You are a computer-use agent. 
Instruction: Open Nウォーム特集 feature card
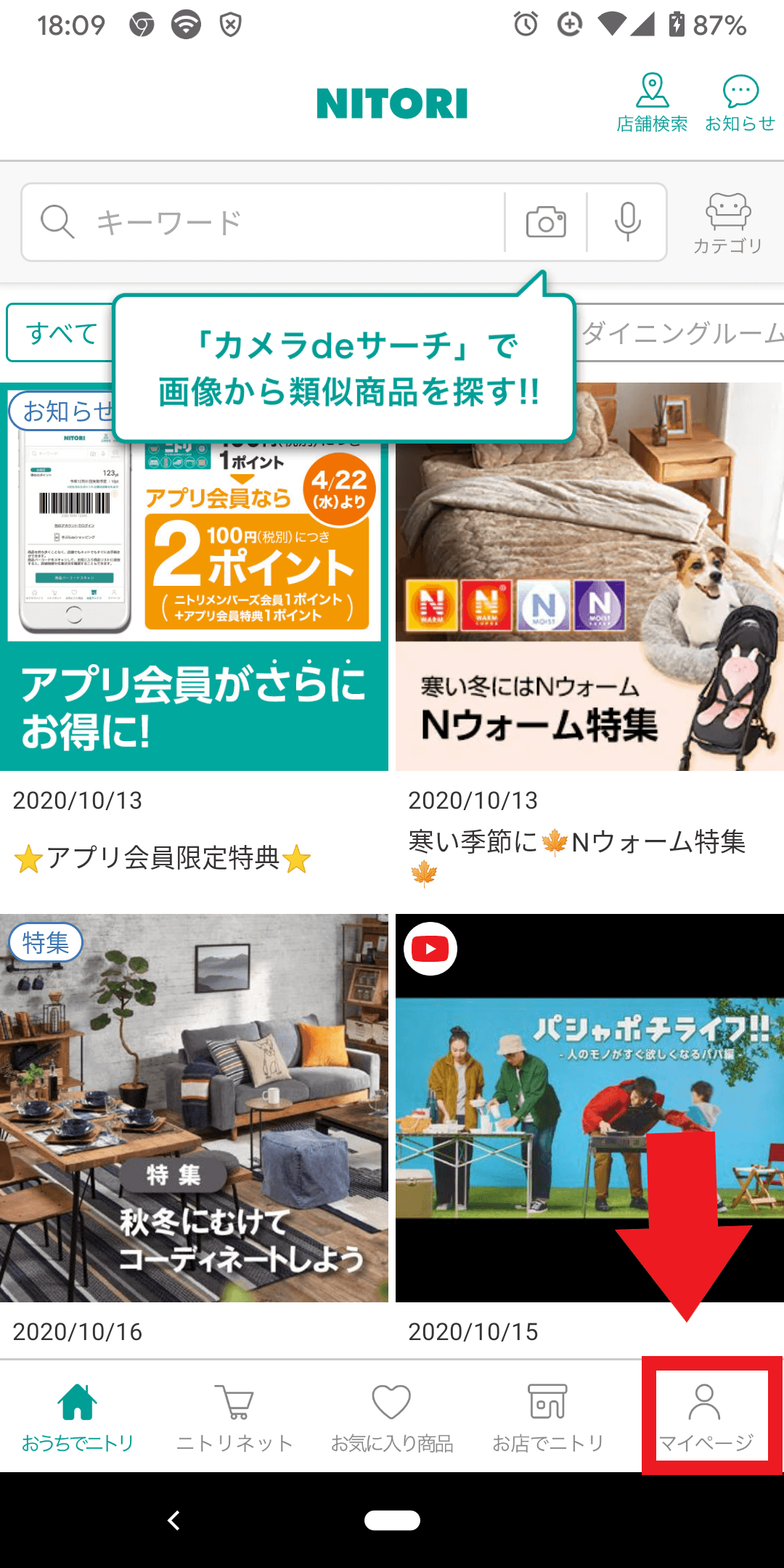point(589,639)
